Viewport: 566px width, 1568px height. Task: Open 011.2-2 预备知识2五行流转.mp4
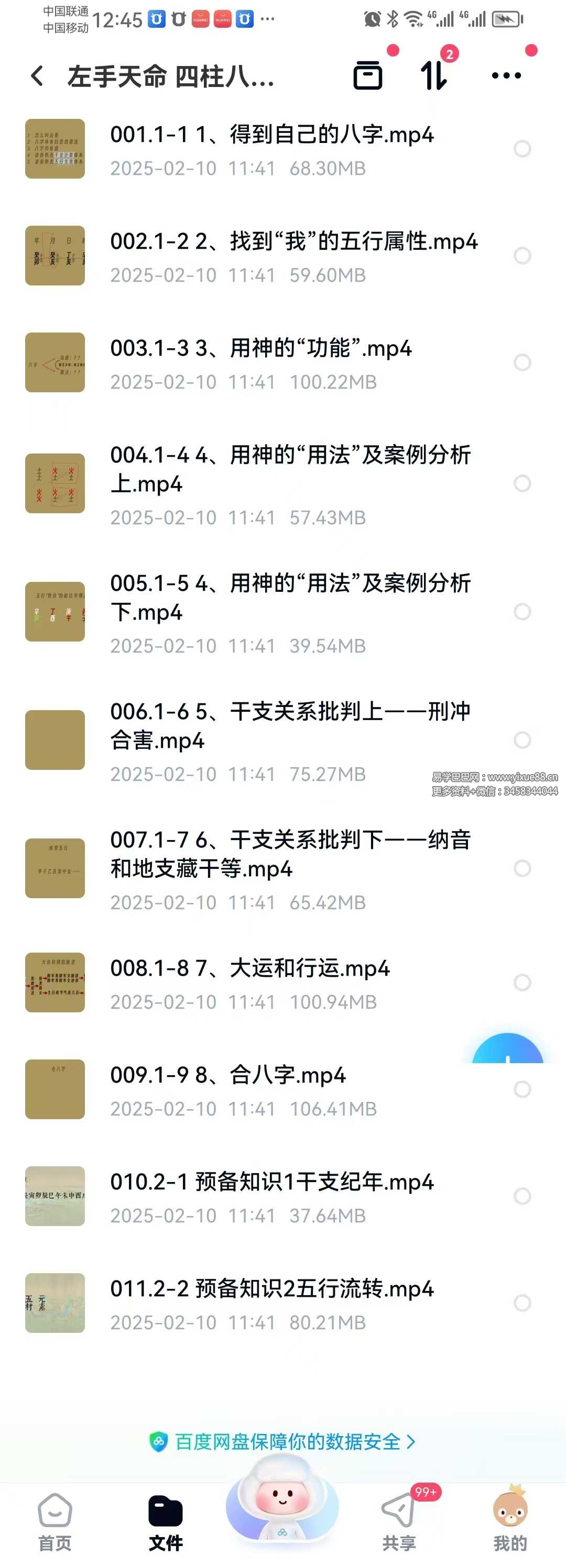click(x=271, y=1289)
